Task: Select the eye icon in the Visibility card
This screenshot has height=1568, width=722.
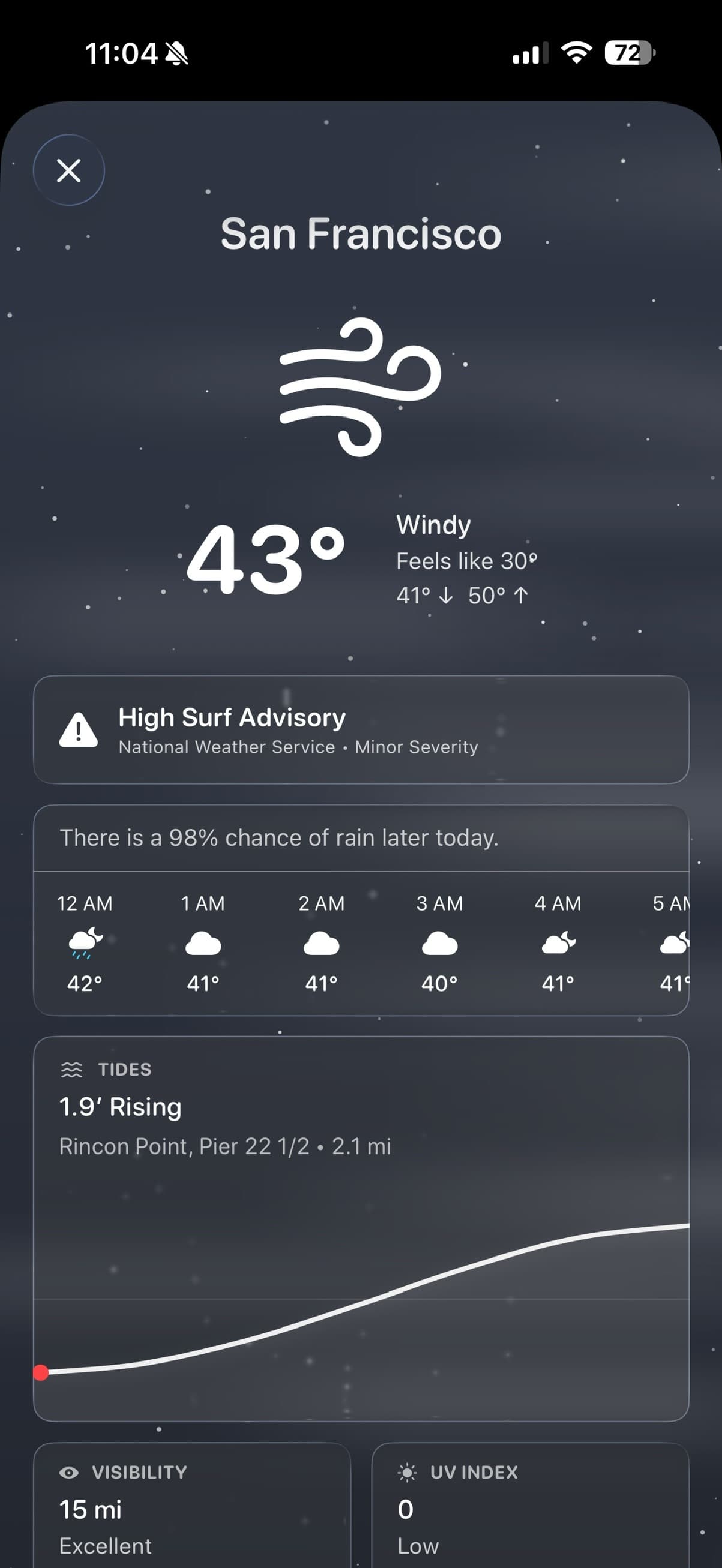Action: pyautogui.click(x=70, y=1472)
